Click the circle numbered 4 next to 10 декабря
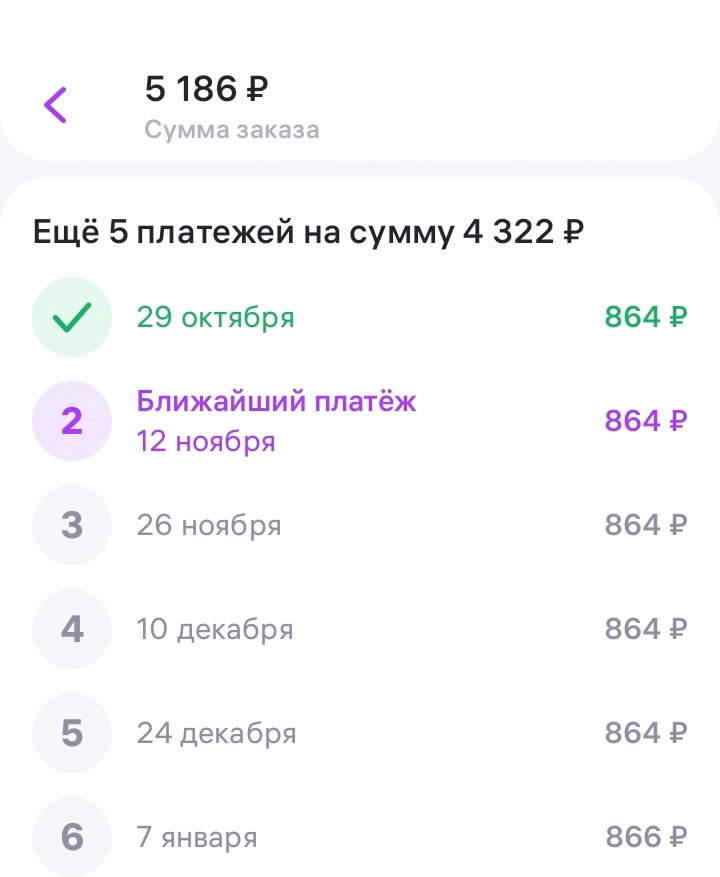 71,629
